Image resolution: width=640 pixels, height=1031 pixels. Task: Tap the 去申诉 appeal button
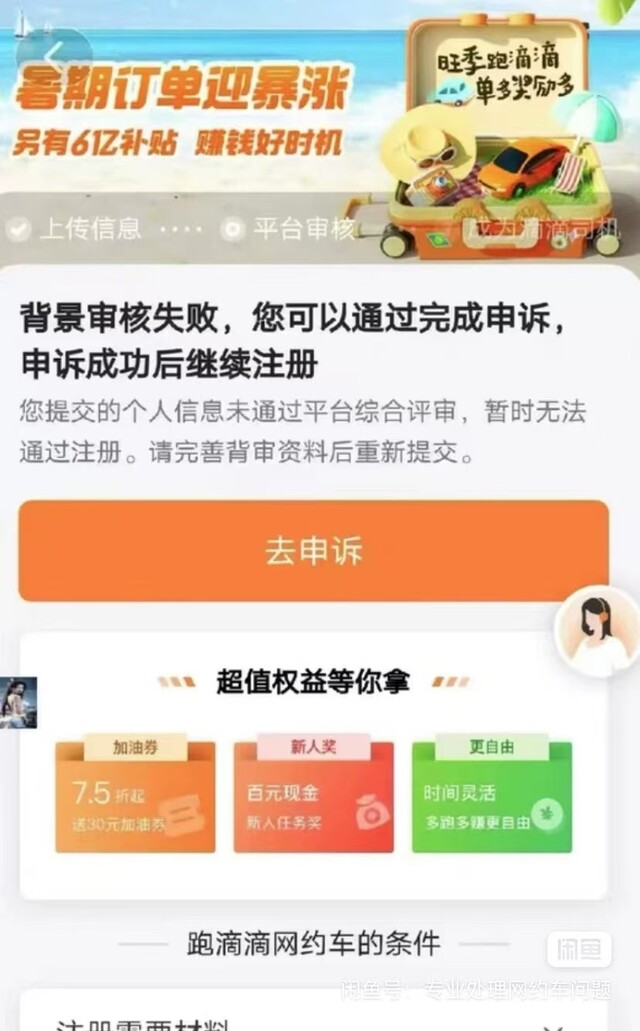click(x=313, y=550)
